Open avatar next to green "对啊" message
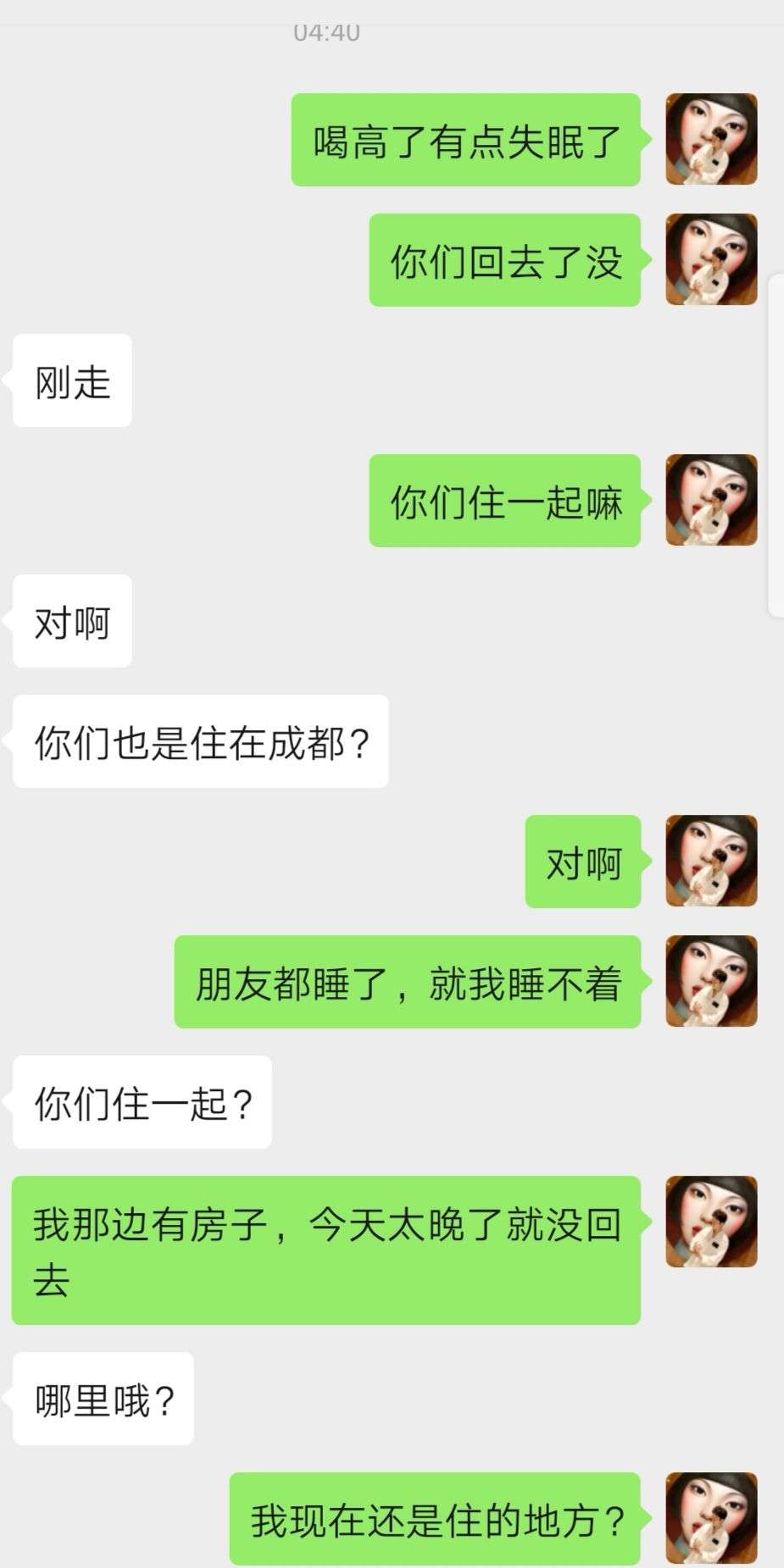This screenshot has width=784, height=1568. click(x=710, y=861)
